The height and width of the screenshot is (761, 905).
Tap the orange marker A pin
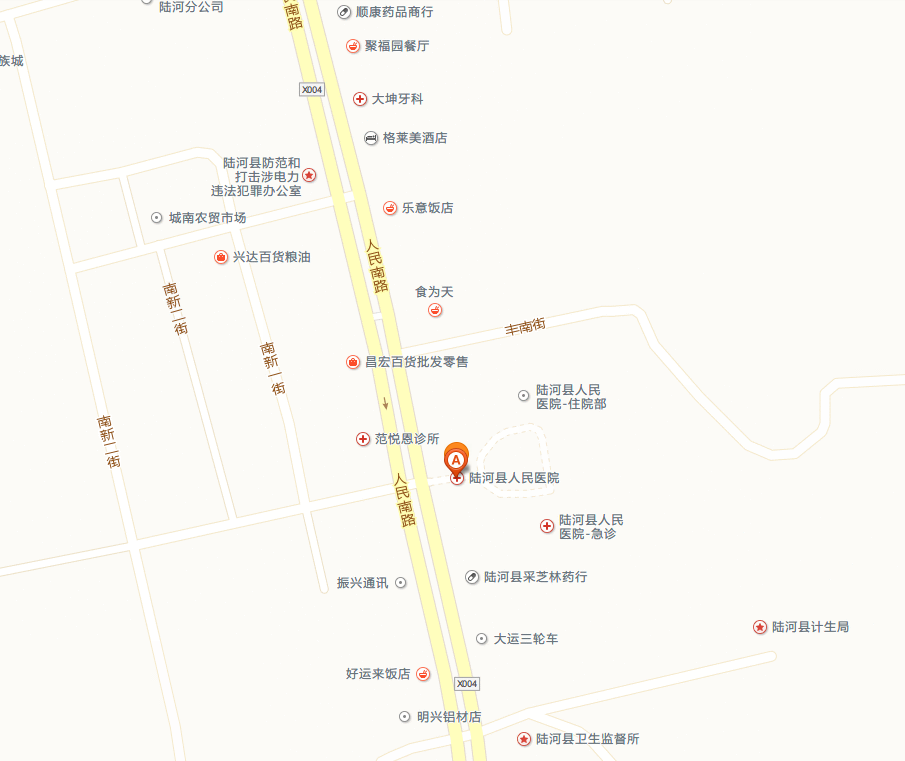pyautogui.click(x=456, y=458)
